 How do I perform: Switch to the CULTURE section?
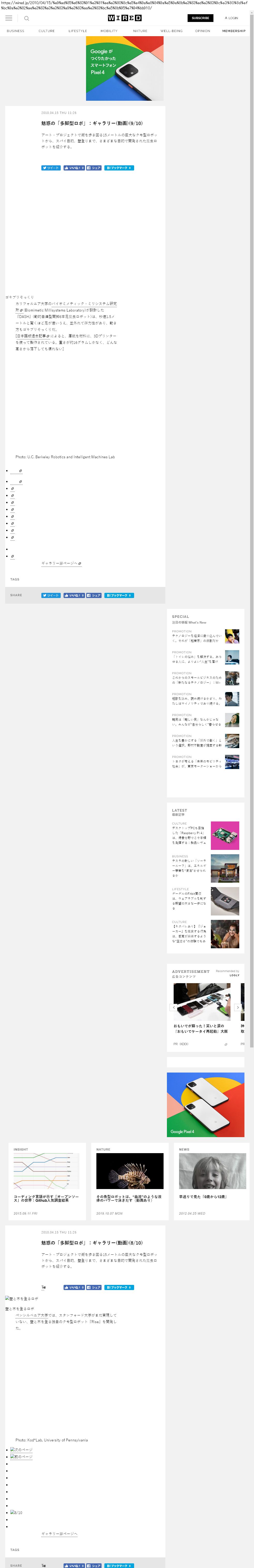click(x=46, y=31)
